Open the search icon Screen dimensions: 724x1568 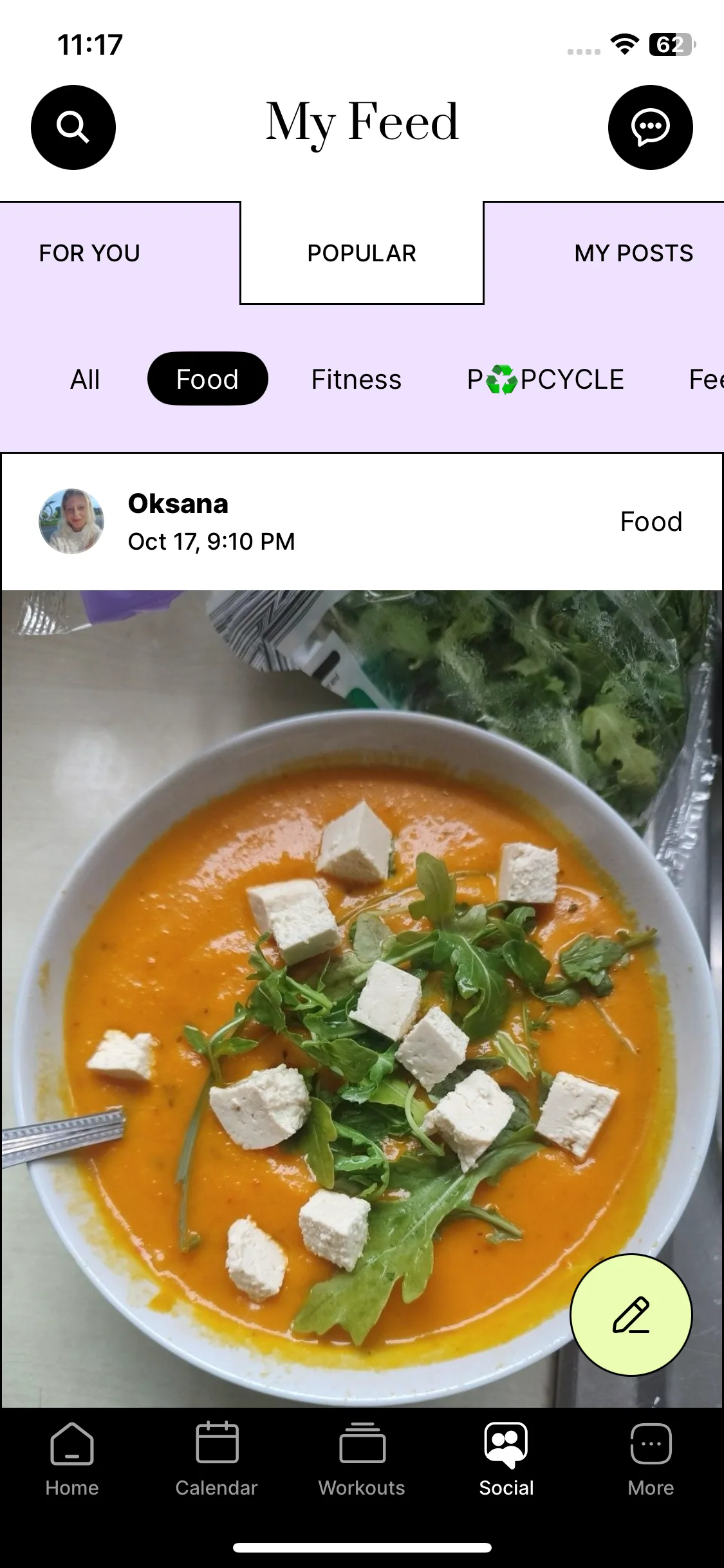tap(73, 127)
